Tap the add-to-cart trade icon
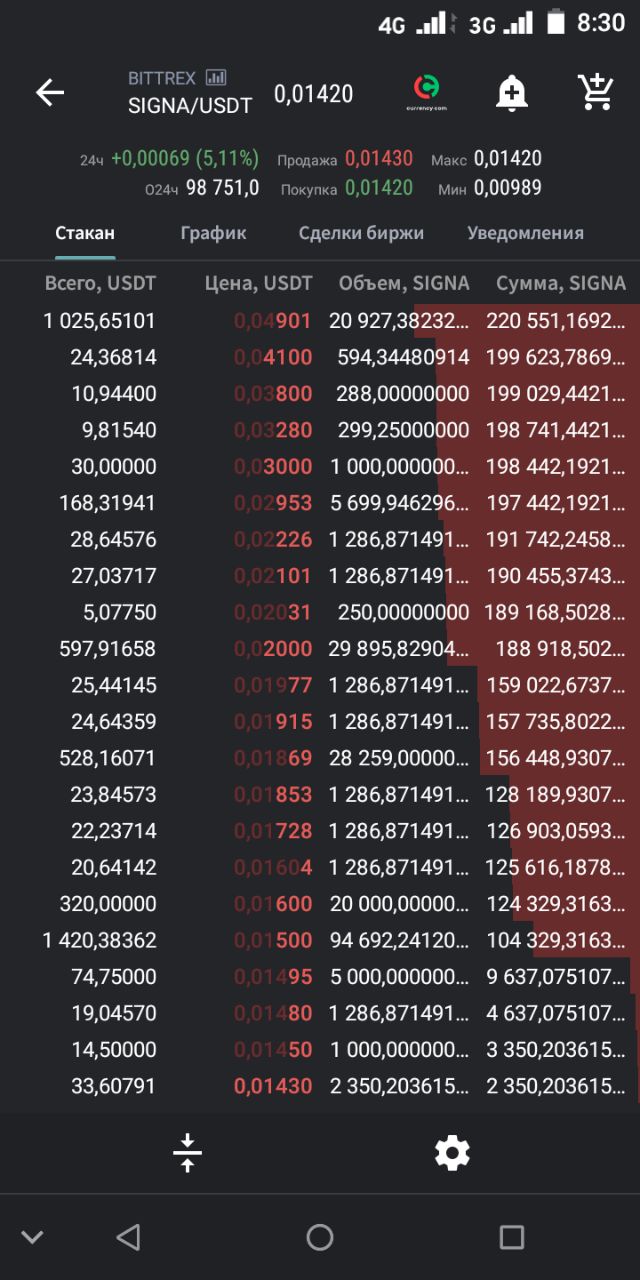This screenshot has height=1280, width=640. coord(597,92)
